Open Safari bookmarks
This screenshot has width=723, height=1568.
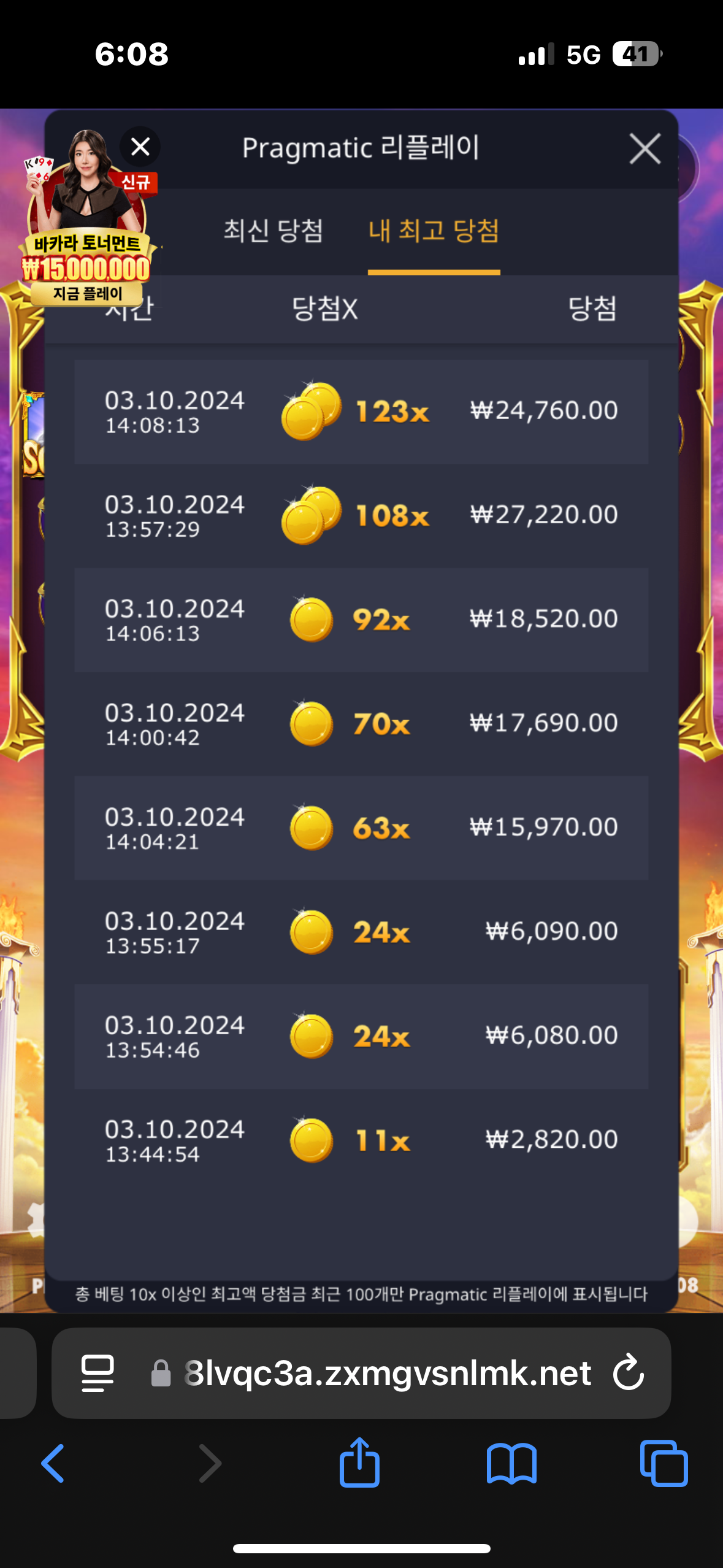click(511, 1463)
